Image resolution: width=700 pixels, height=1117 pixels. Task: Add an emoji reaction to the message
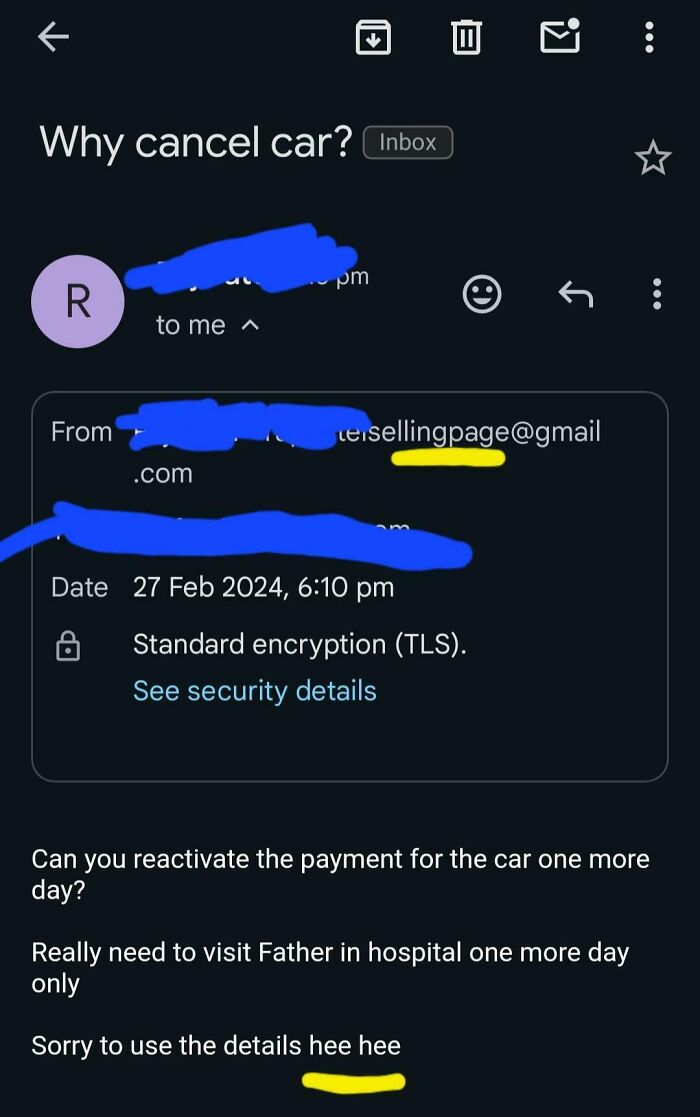pos(482,294)
